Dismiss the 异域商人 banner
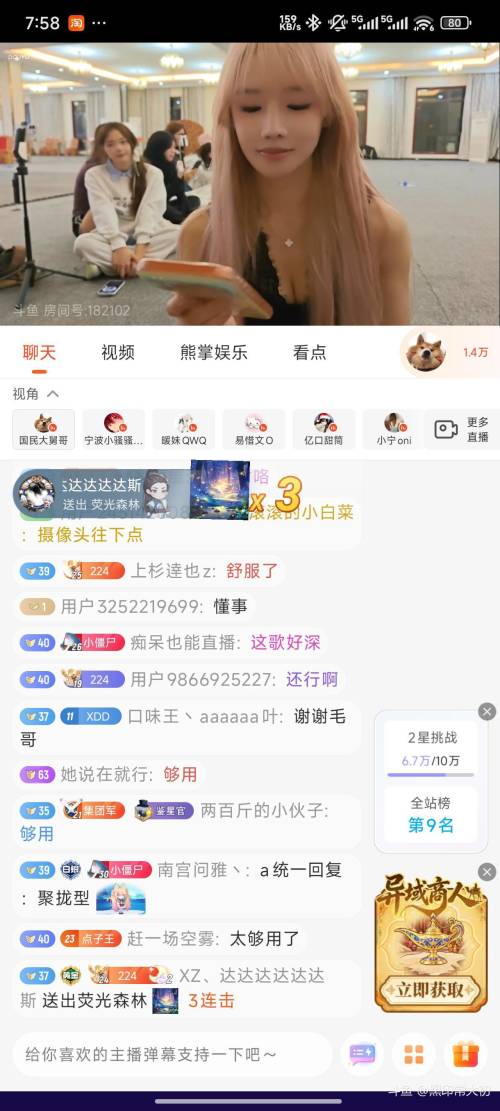This screenshot has width=500, height=1111. coord(487,872)
